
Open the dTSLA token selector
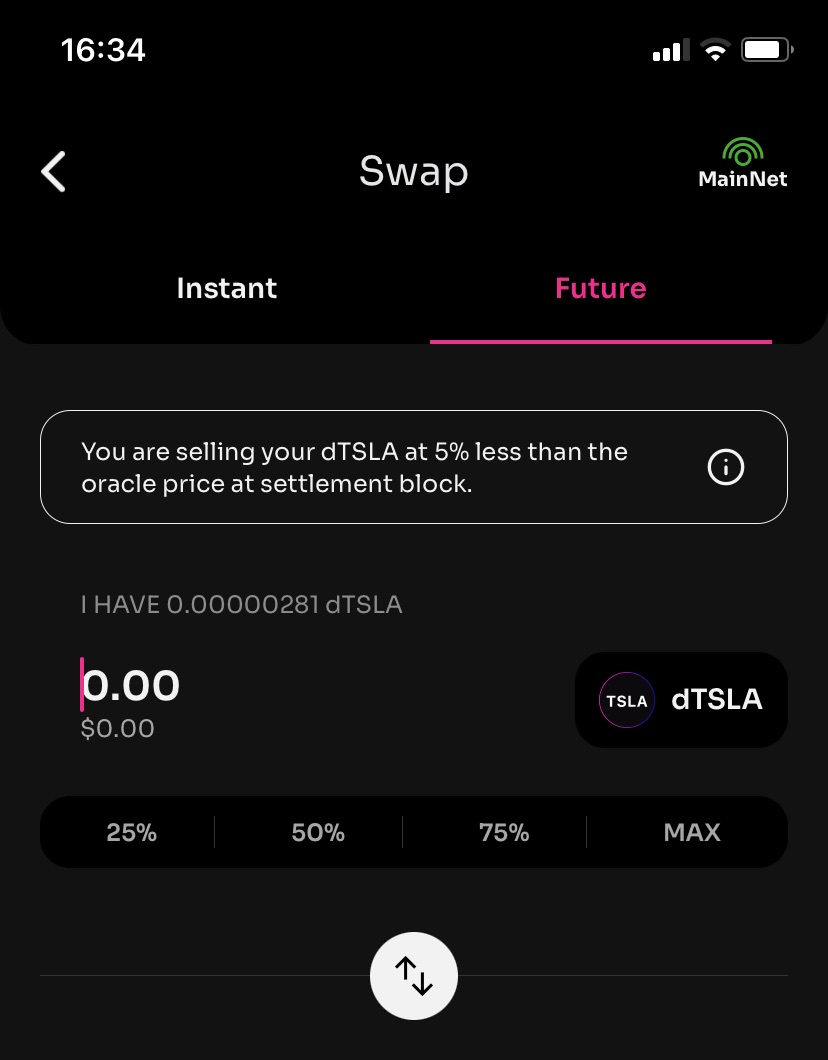681,699
